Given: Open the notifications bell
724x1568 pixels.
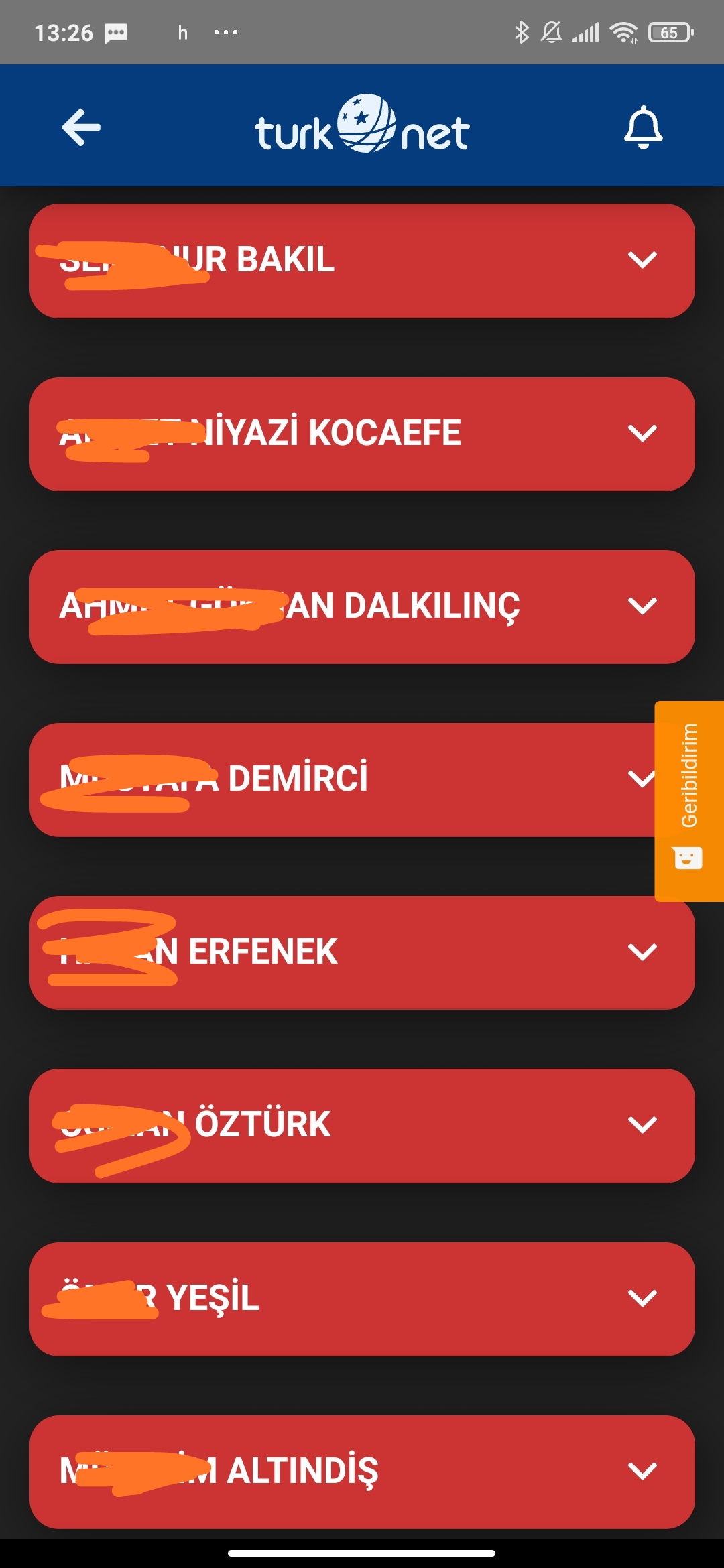Looking at the screenshot, I should pyautogui.click(x=643, y=127).
